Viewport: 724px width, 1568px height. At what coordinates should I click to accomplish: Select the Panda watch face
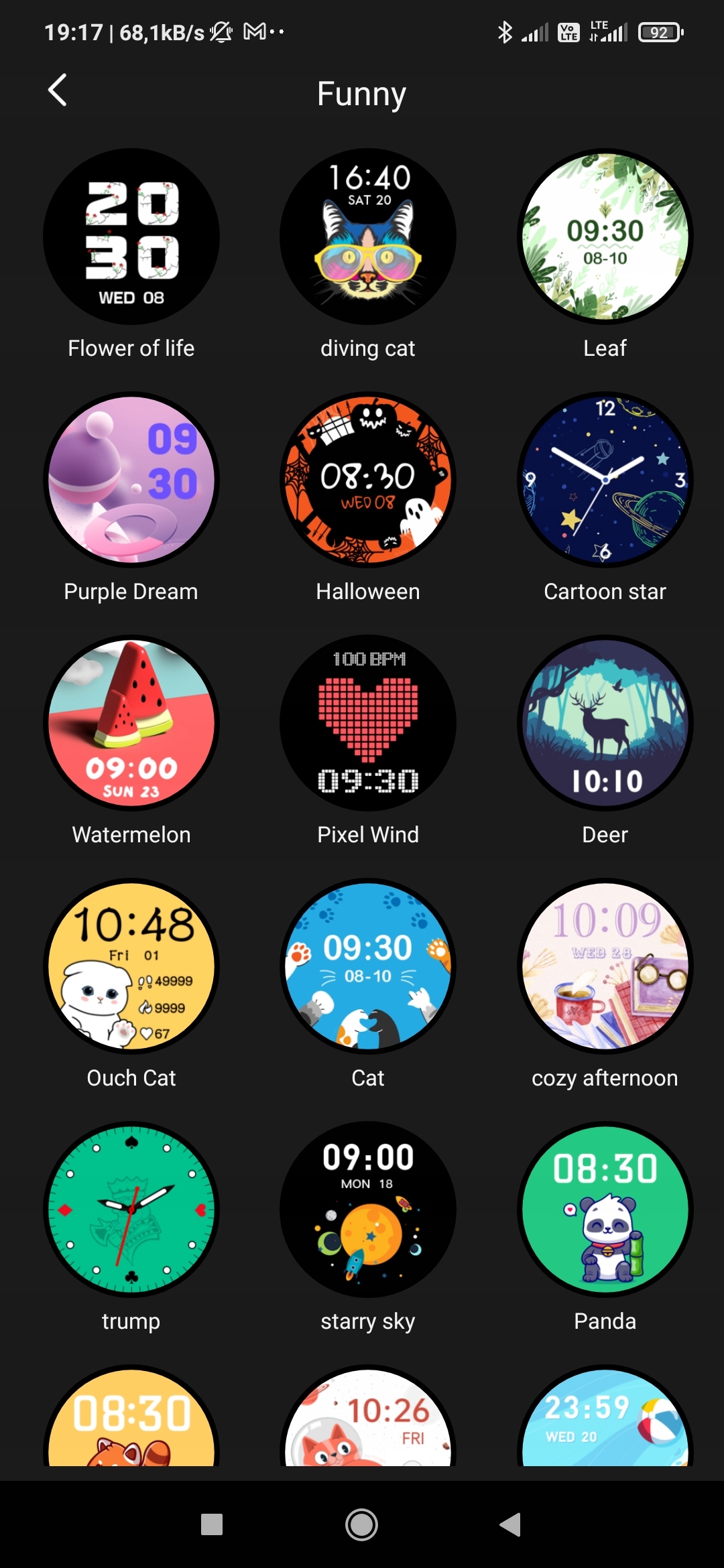pos(604,1209)
